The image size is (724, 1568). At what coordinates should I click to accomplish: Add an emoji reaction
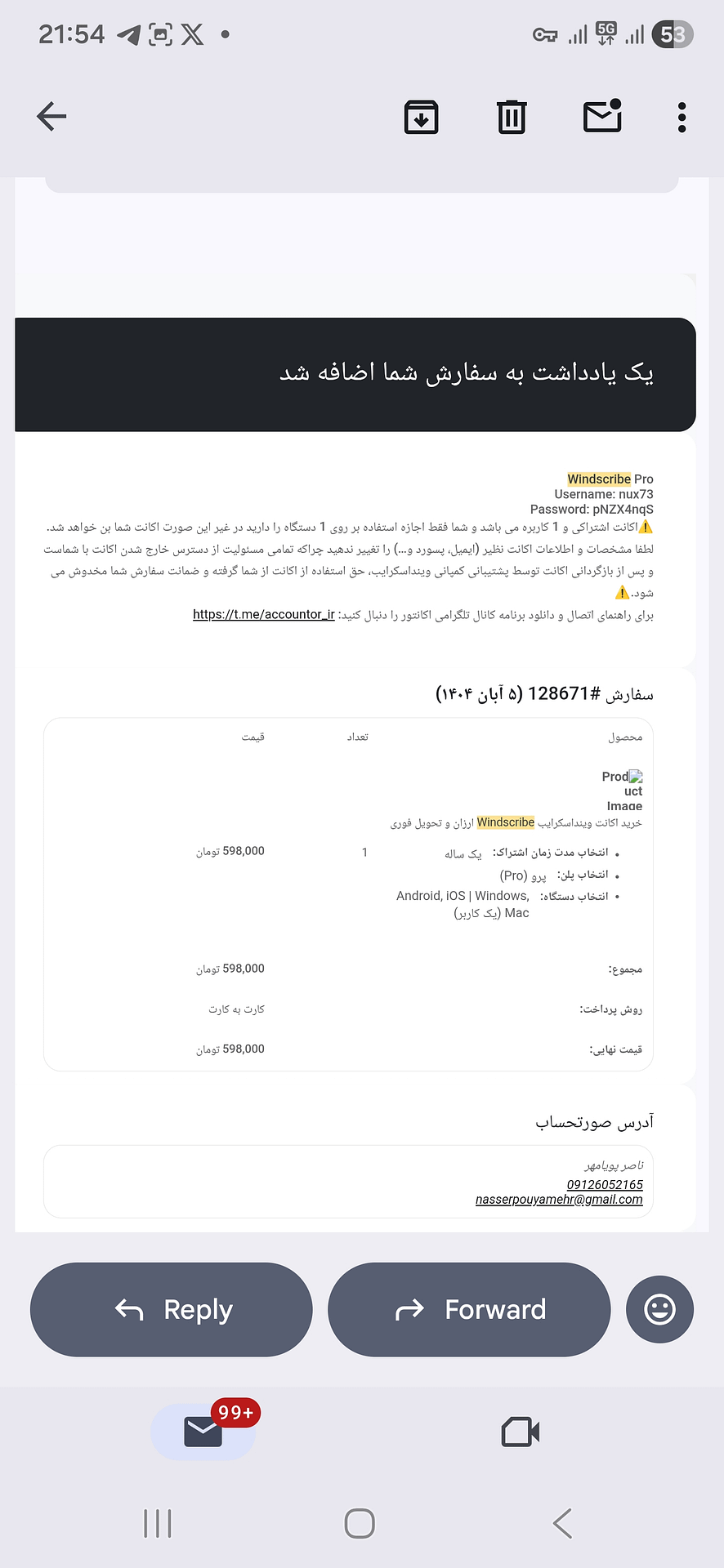tap(659, 1310)
